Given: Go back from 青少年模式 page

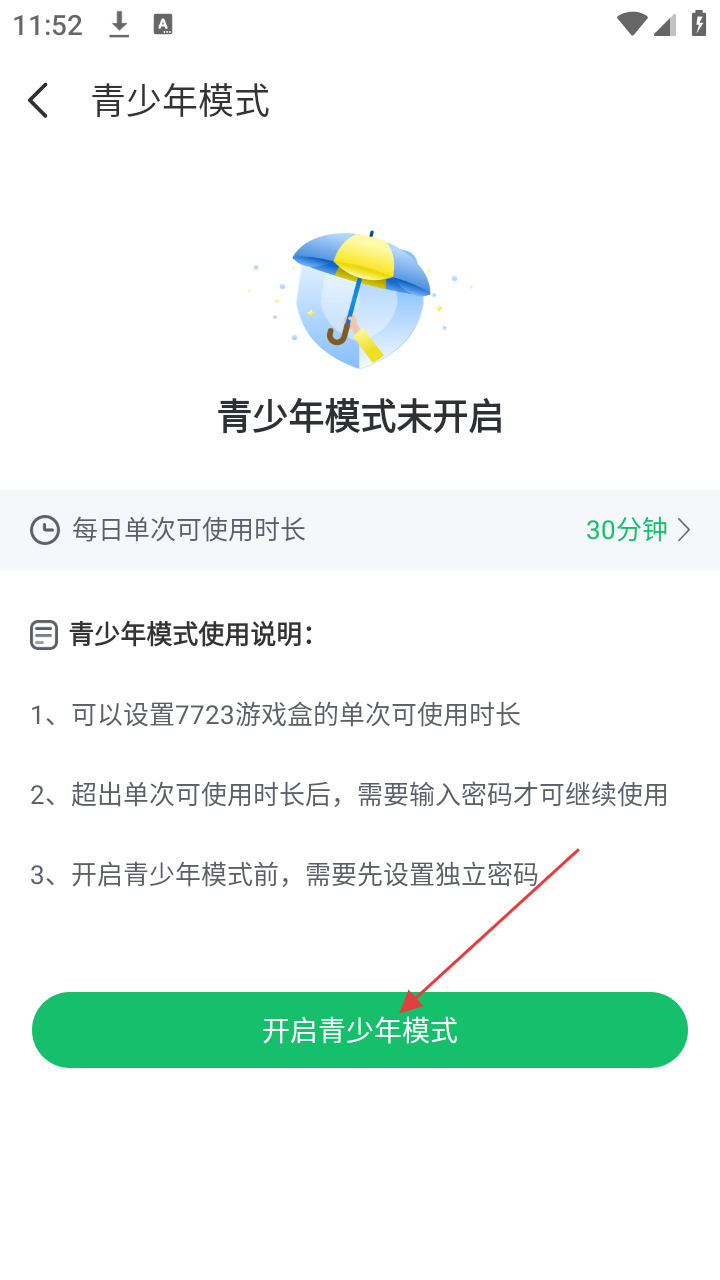Looking at the screenshot, I should tap(38, 101).
